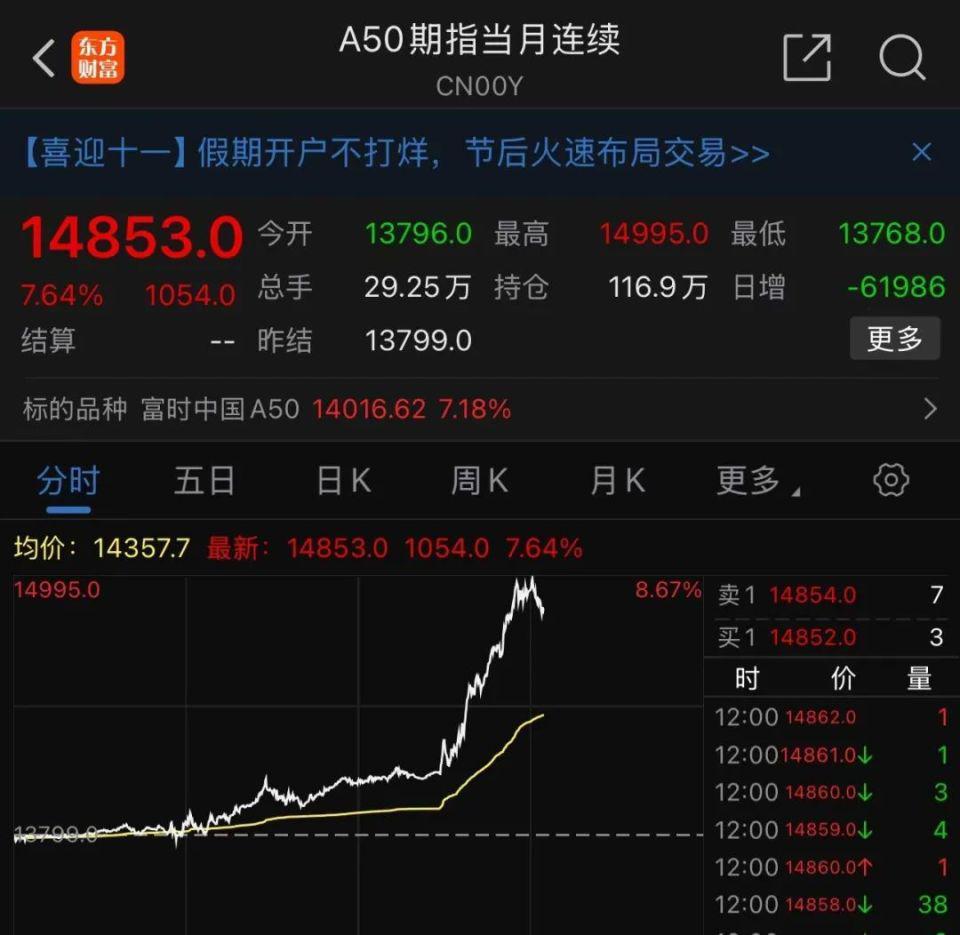Select the 分时 chart tab
Screen dimensions: 960x935
point(68,481)
